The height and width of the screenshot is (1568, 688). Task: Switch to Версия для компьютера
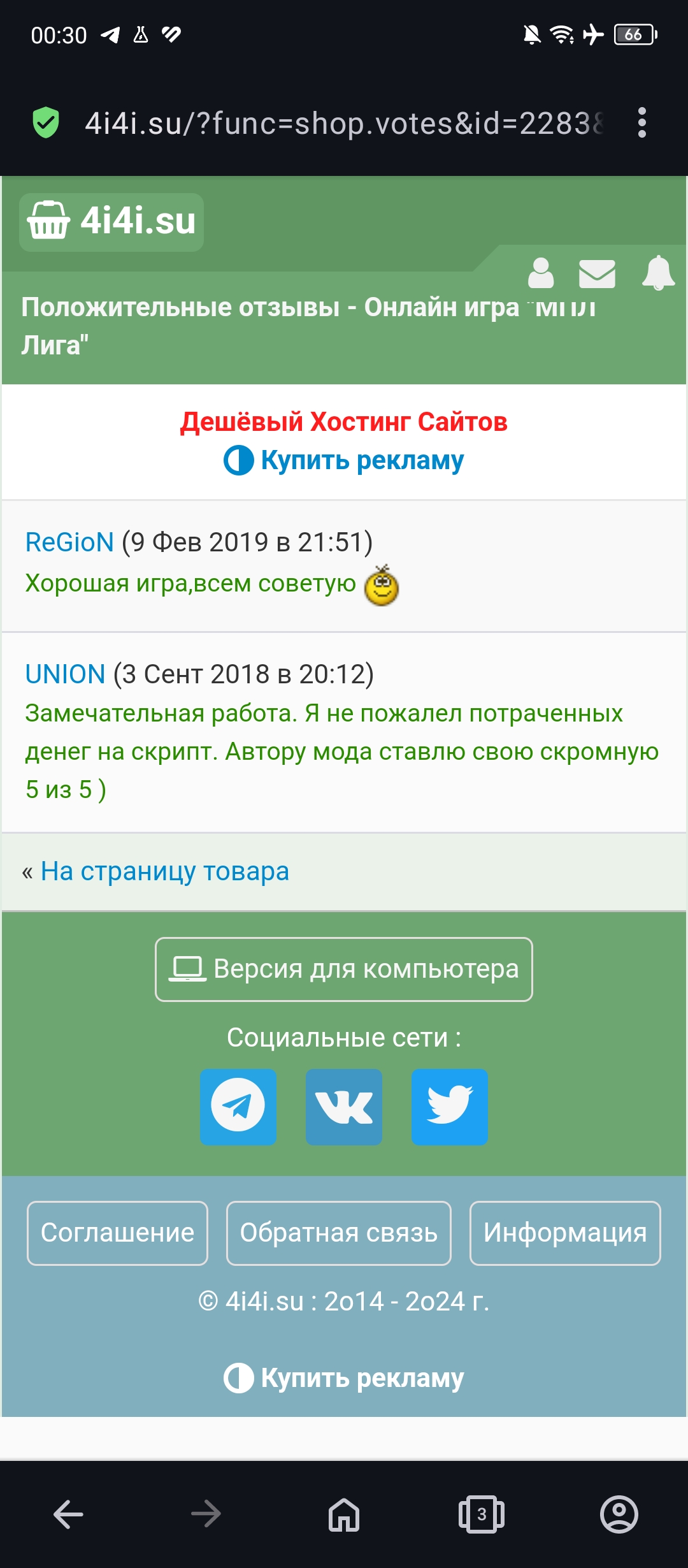click(x=344, y=969)
